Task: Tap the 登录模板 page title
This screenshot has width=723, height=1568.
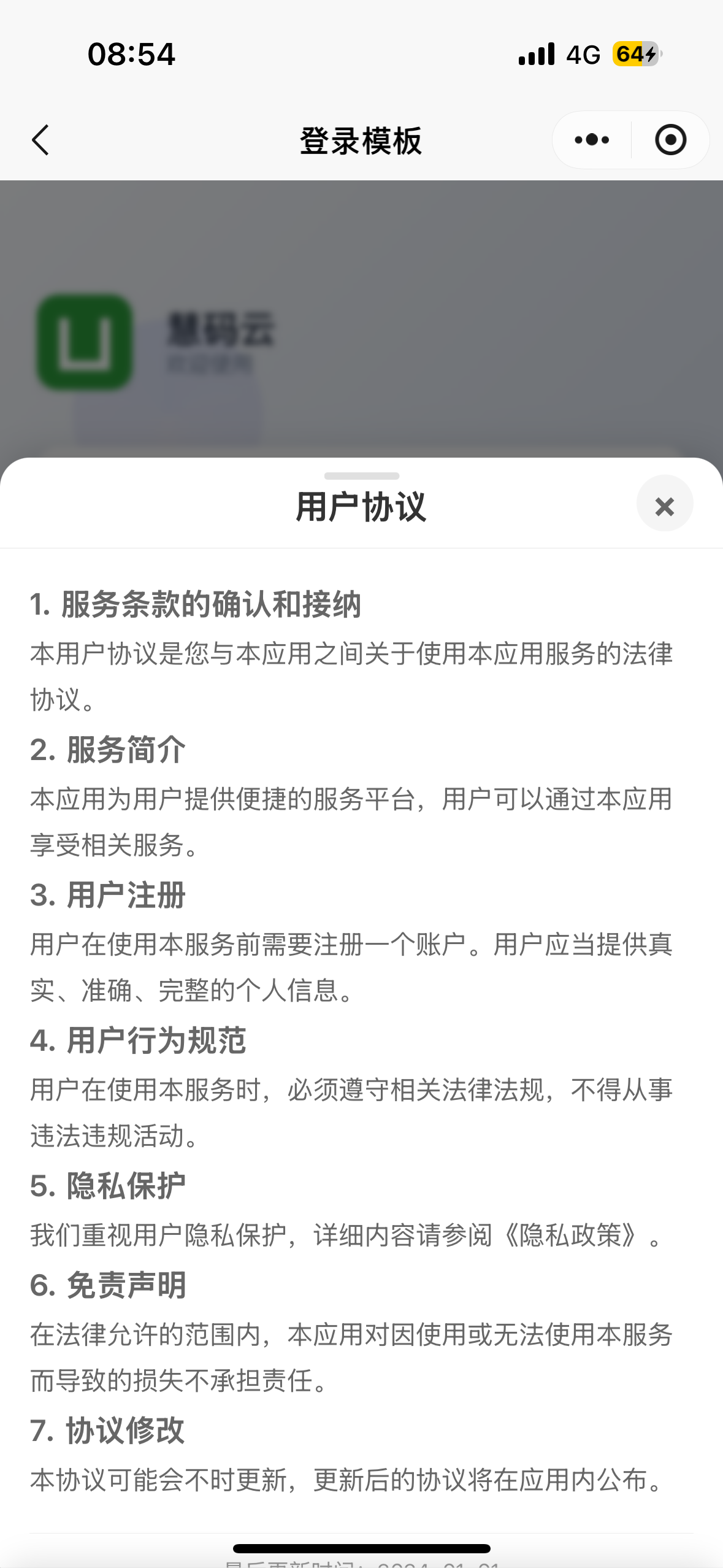Action: [x=361, y=140]
